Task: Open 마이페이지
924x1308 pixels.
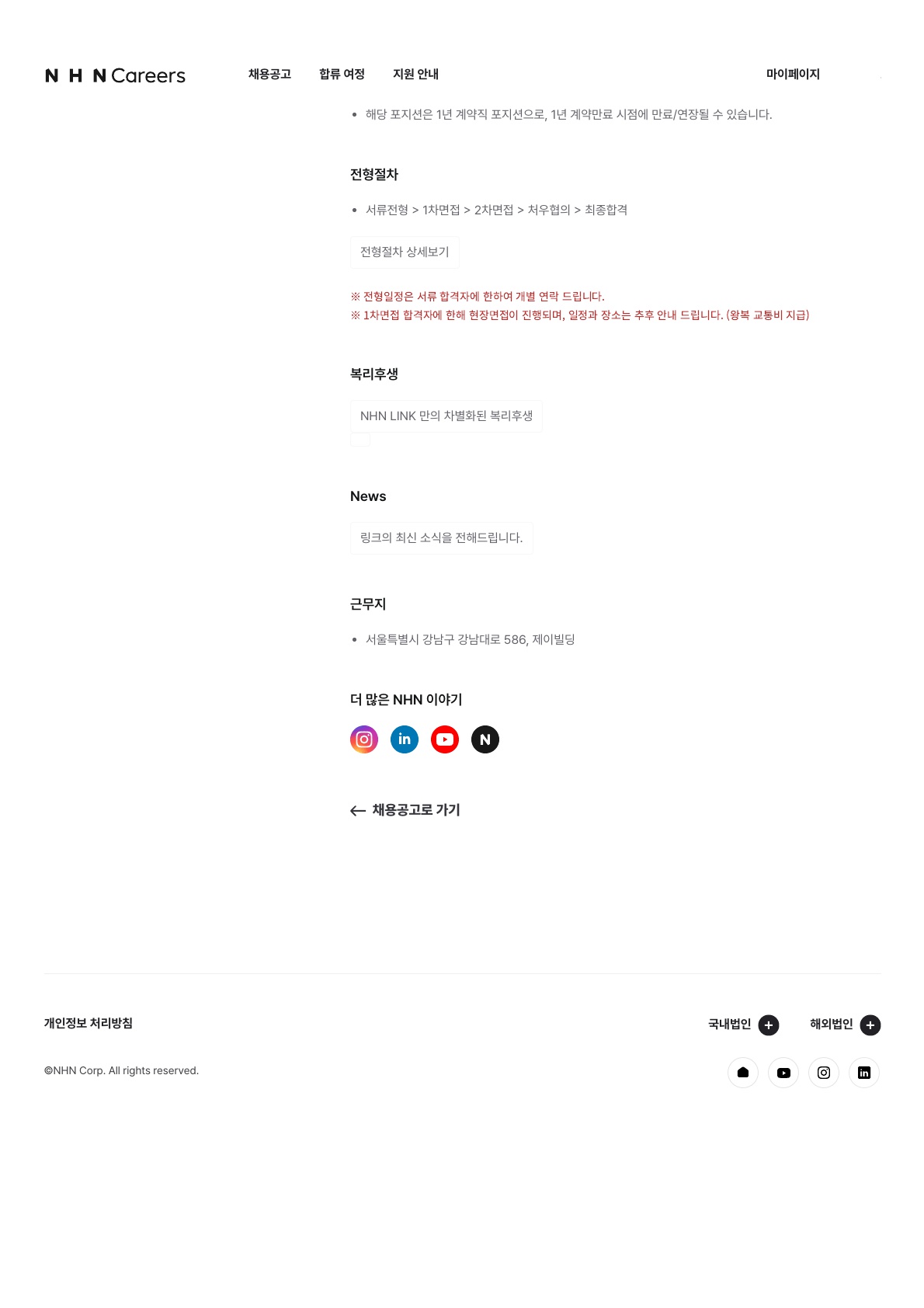Action: 793,75
